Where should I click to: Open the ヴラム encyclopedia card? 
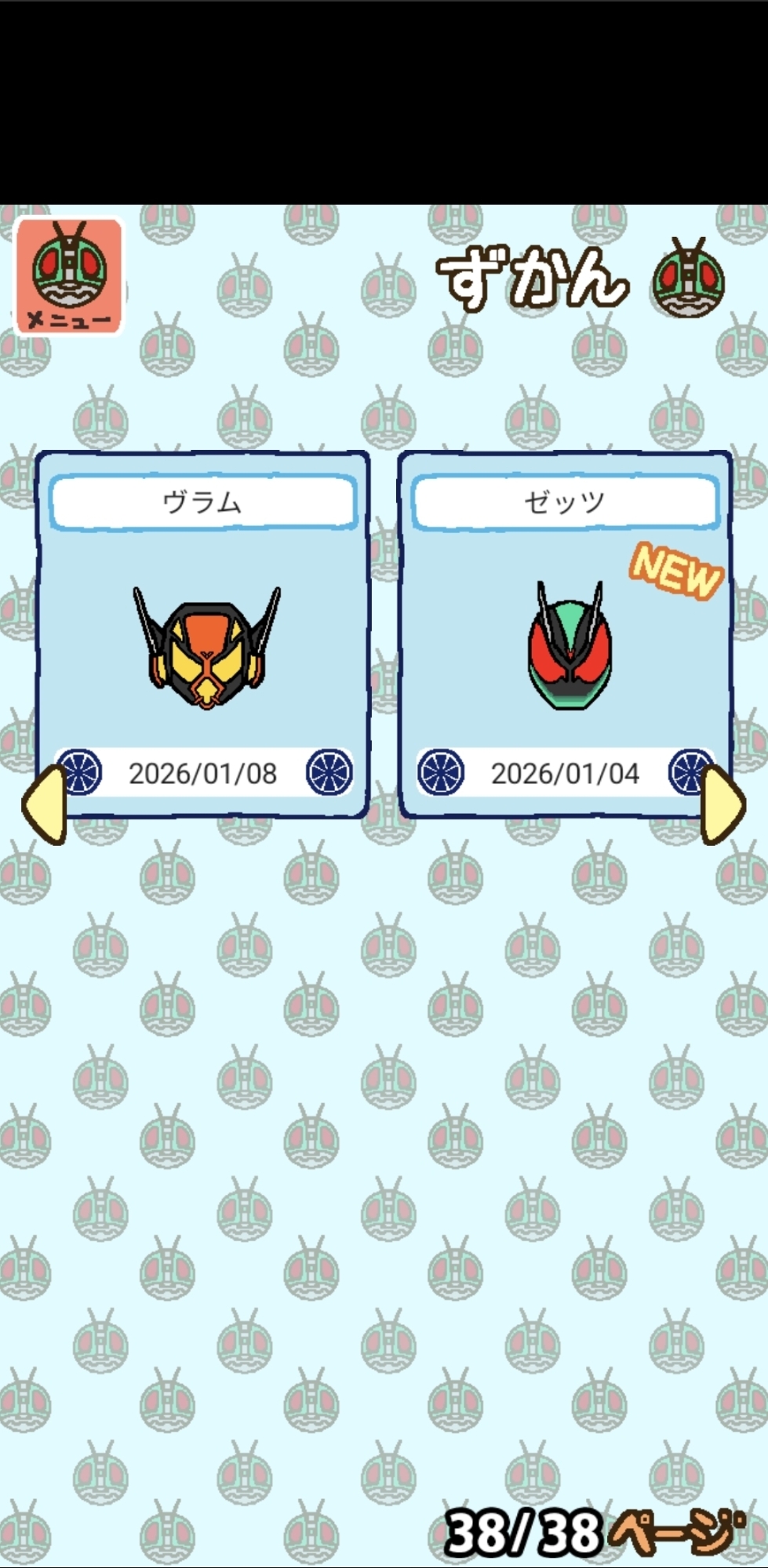(203, 635)
